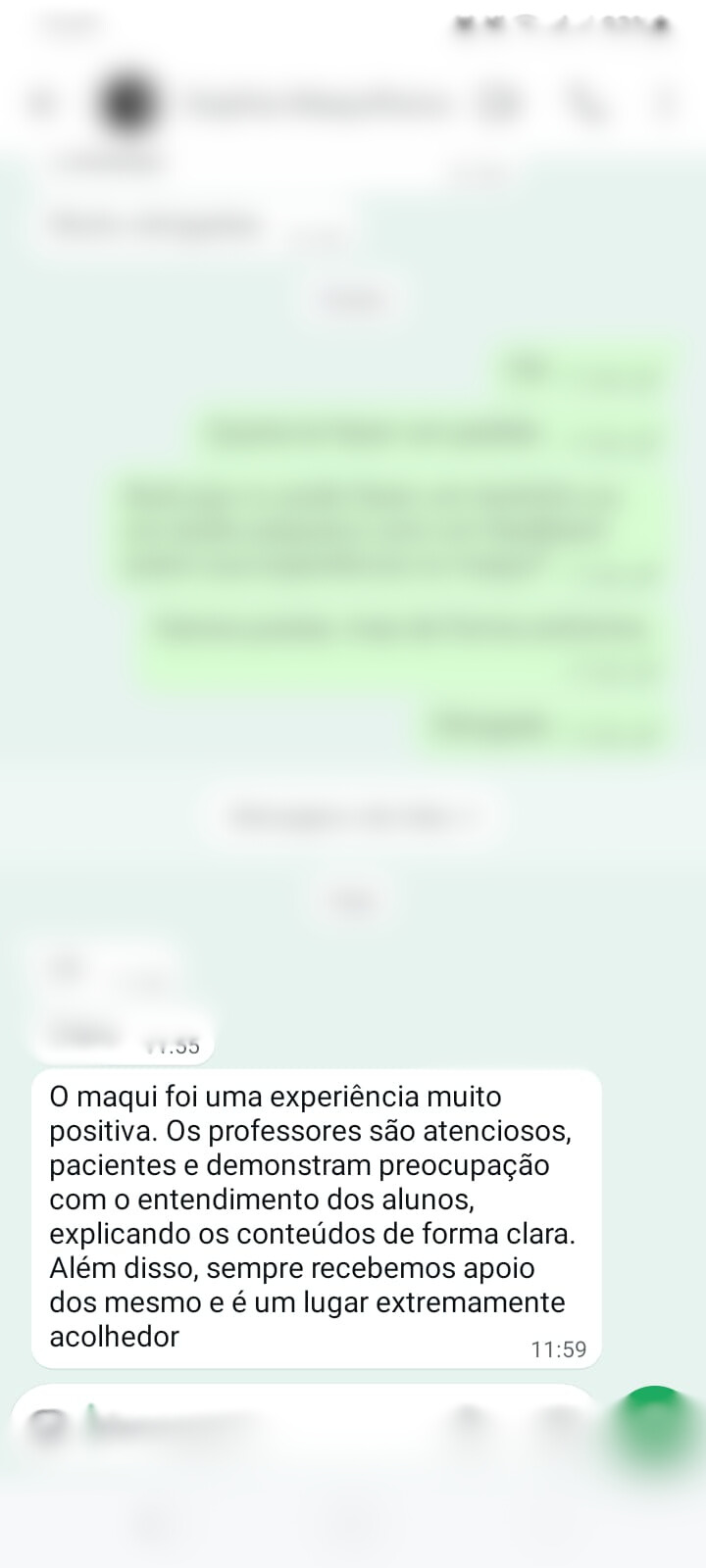Open the contact's profile picture
706x1568 pixels.
(127, 103)
